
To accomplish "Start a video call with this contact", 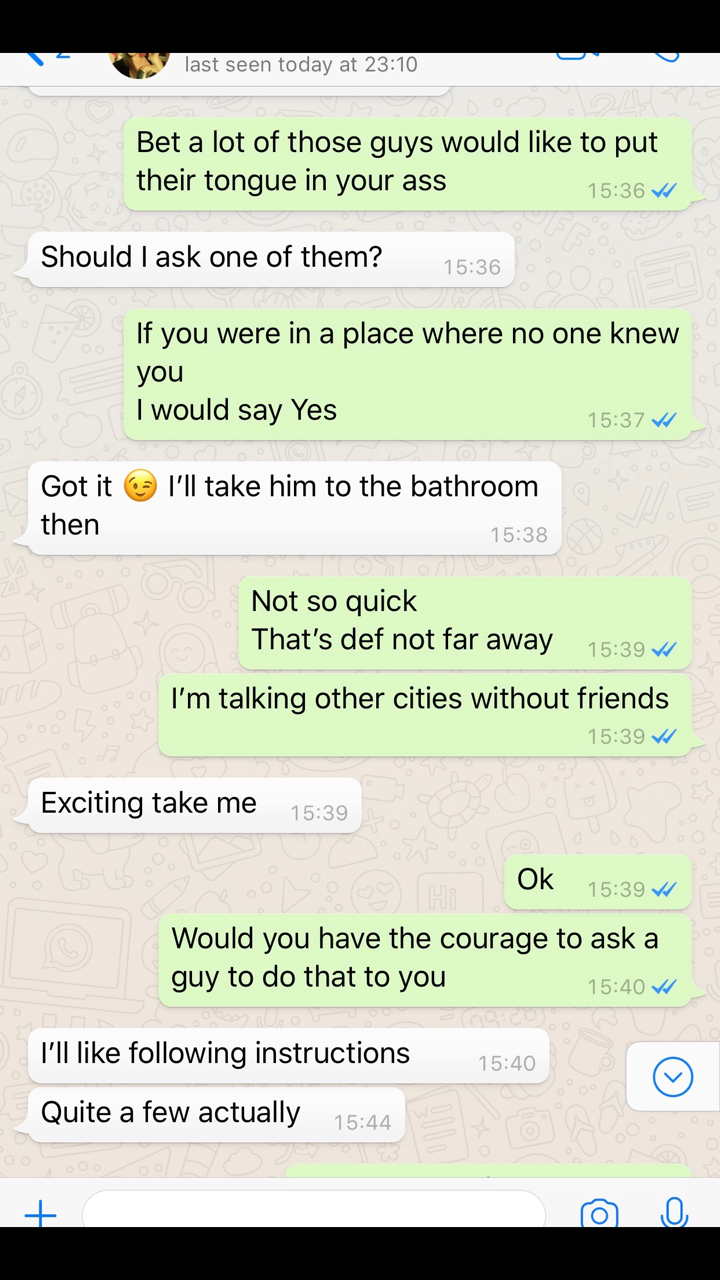I will [571, 57].
